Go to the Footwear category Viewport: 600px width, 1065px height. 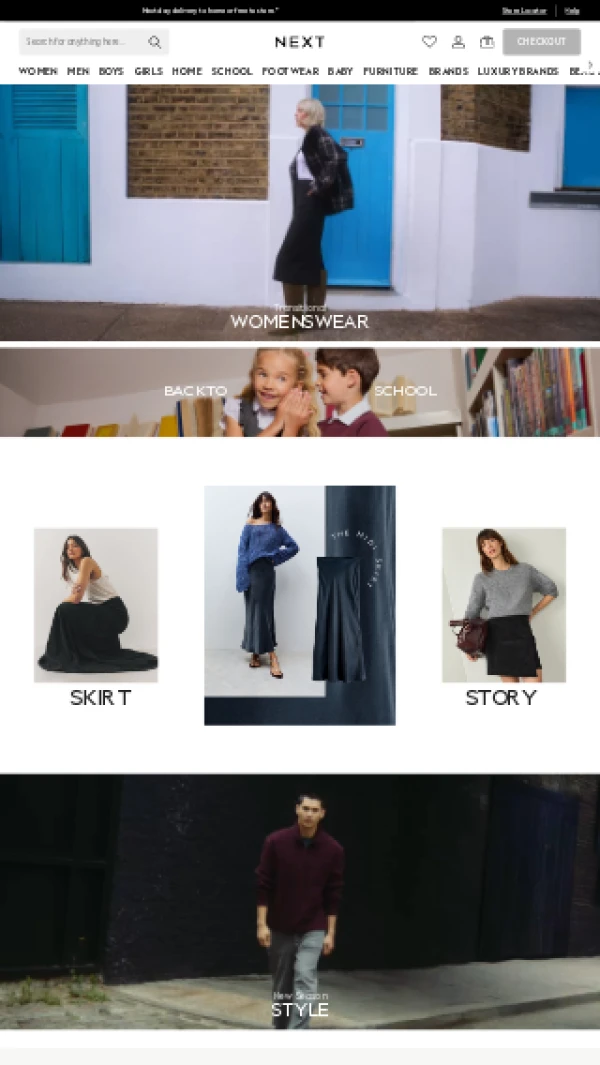(x=290, y=71)
